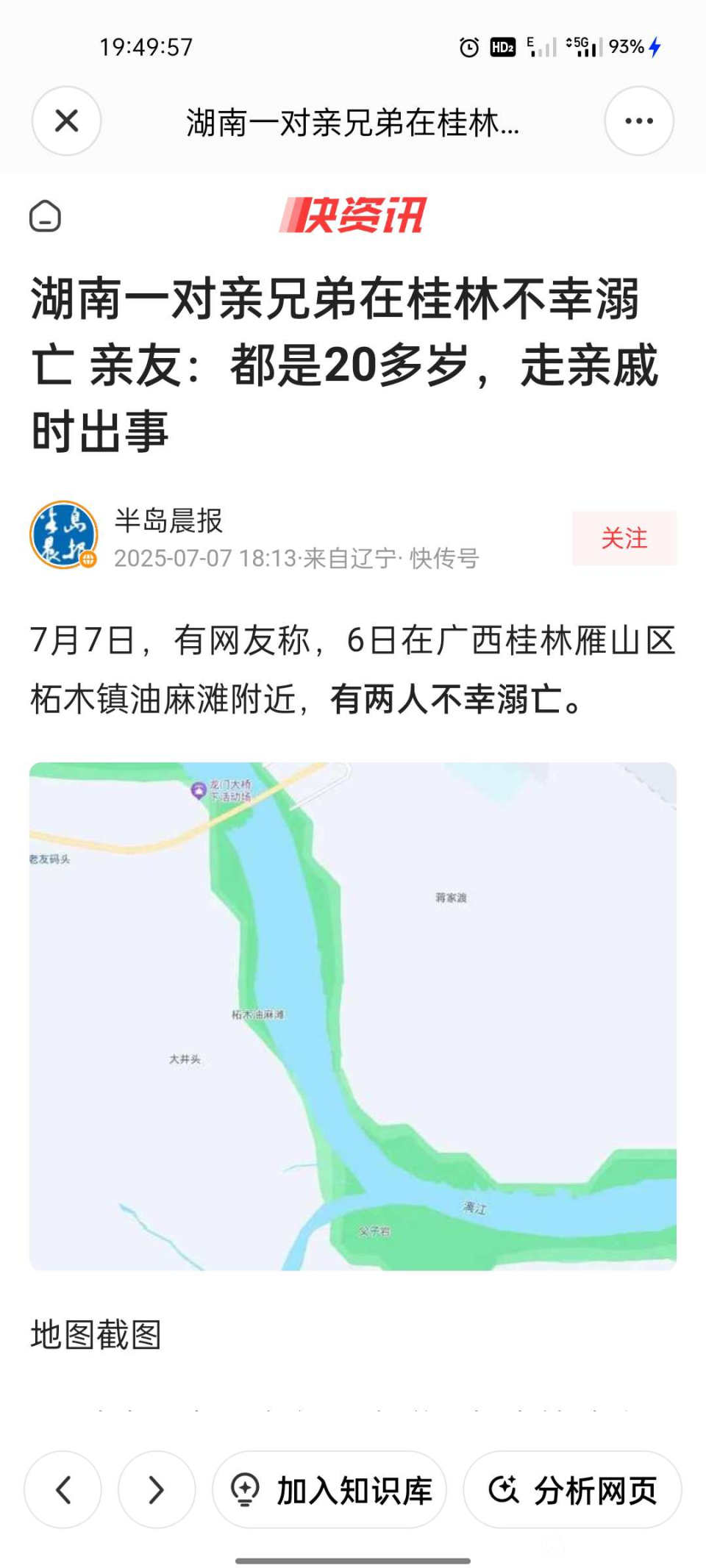Go forward to the next page
This screenshot has height=1568, width=706.
coord(157,1489)
